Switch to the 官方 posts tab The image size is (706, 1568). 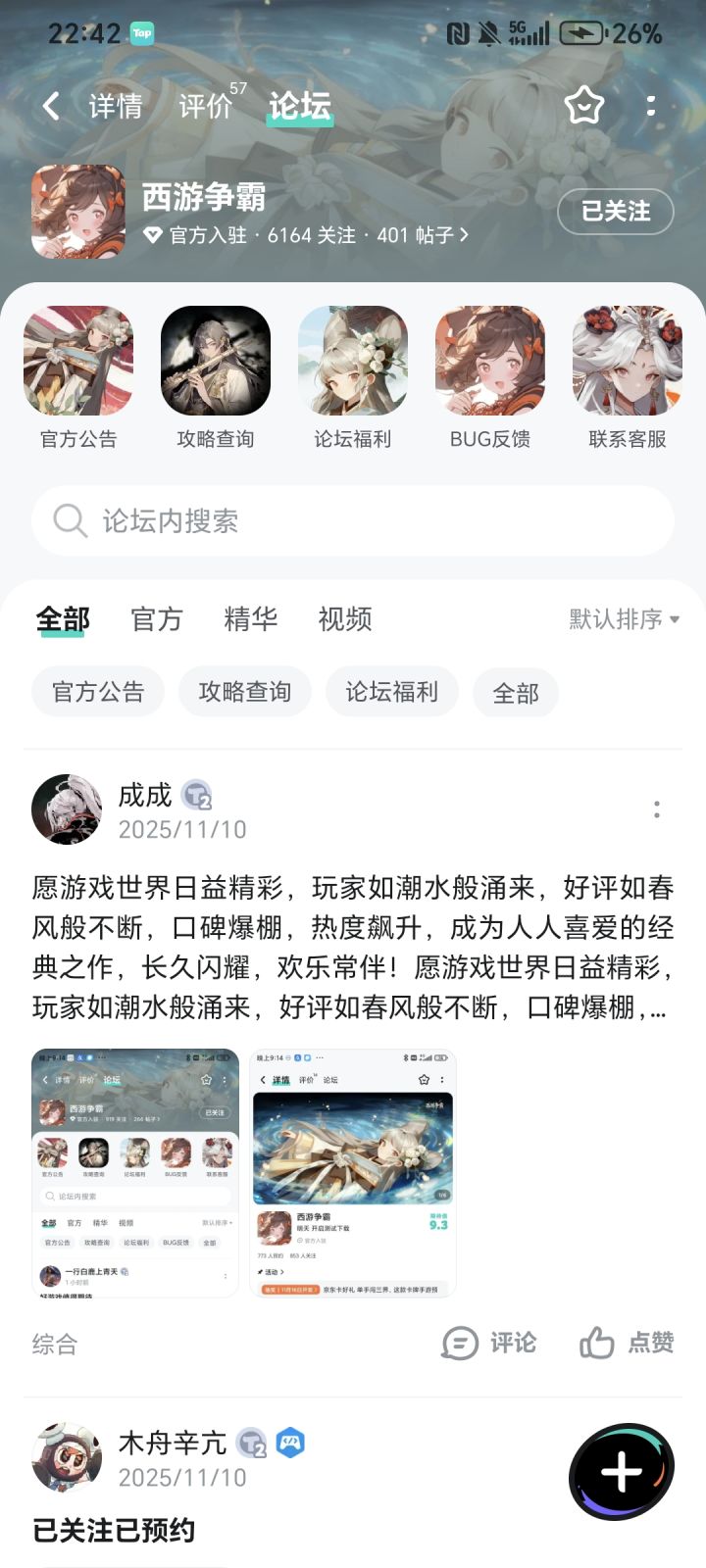[157, 619]
